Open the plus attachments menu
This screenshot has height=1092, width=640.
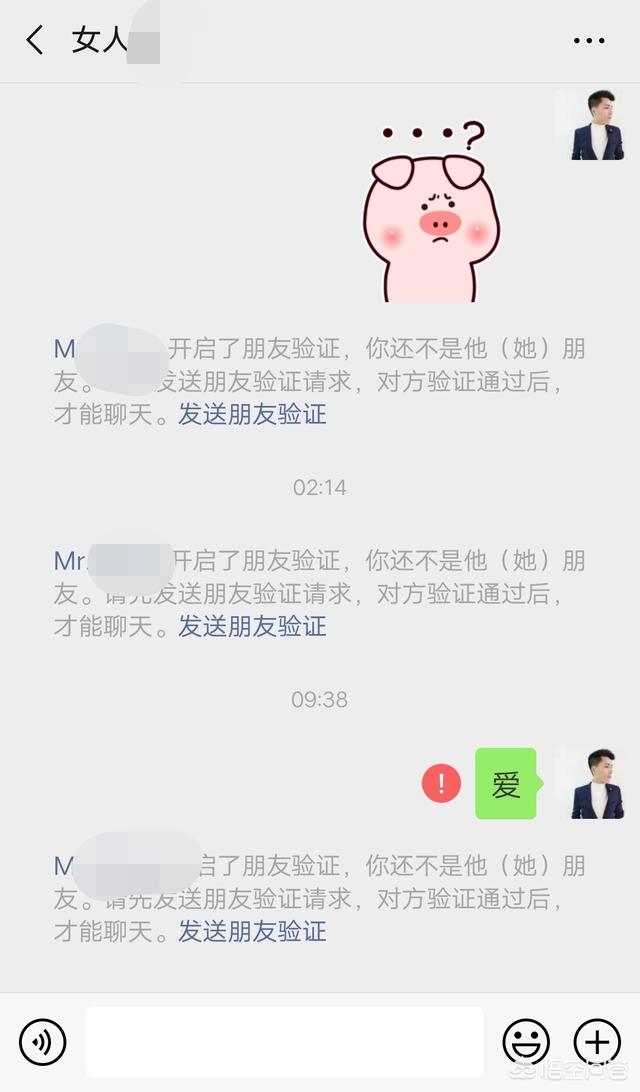(597, 1042)
